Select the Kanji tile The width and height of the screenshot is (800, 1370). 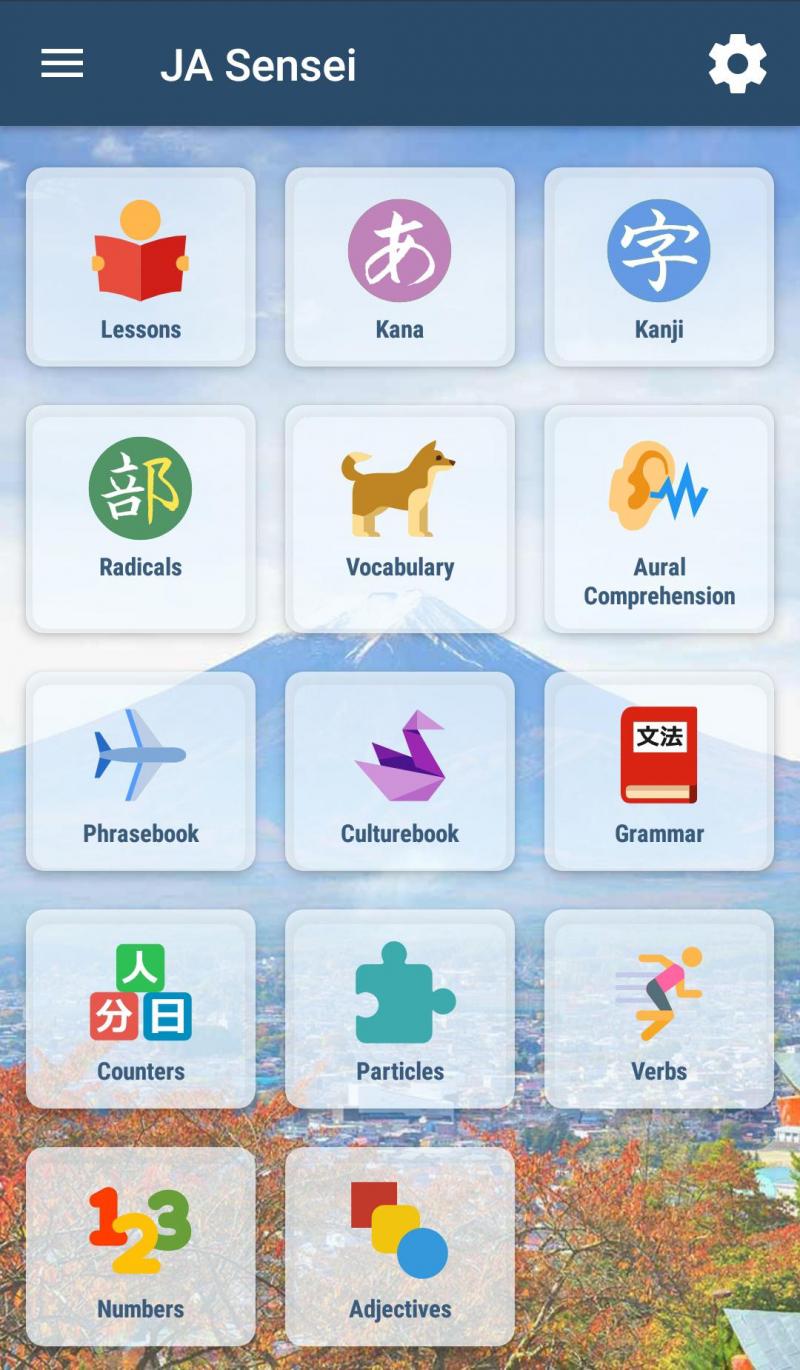tap(659, 267)
